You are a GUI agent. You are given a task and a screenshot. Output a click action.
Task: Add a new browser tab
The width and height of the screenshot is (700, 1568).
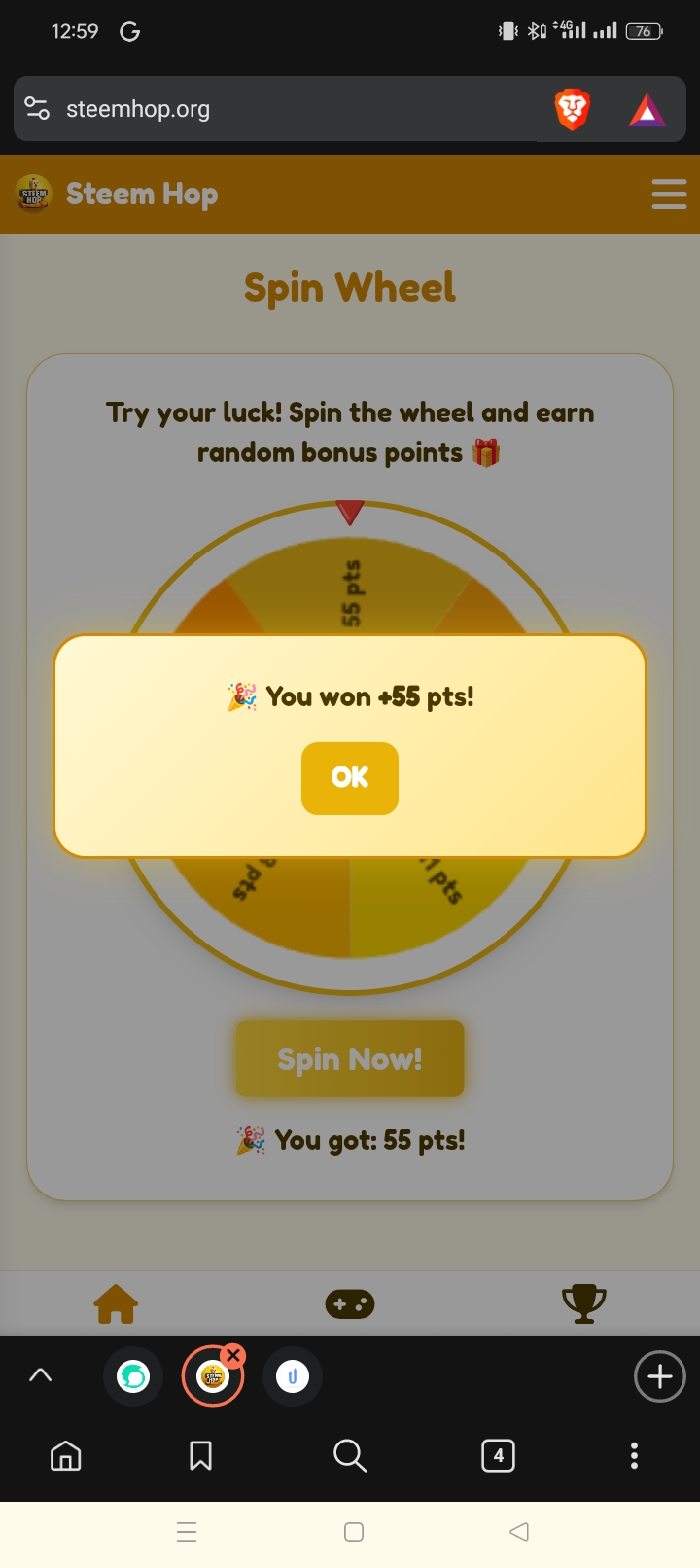(660, 1376)
